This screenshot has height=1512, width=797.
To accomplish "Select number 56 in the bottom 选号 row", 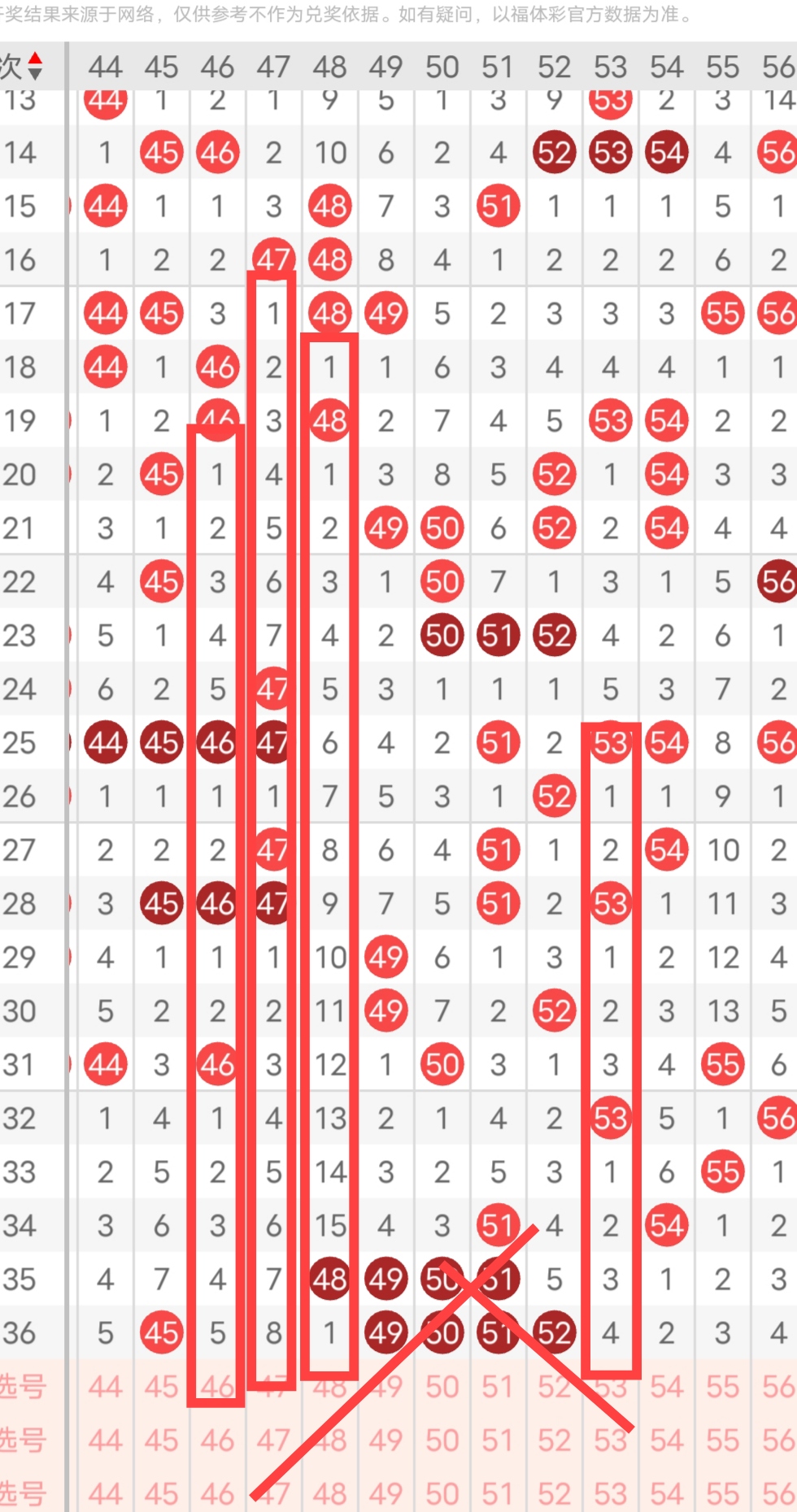I will click(778, 1493).
